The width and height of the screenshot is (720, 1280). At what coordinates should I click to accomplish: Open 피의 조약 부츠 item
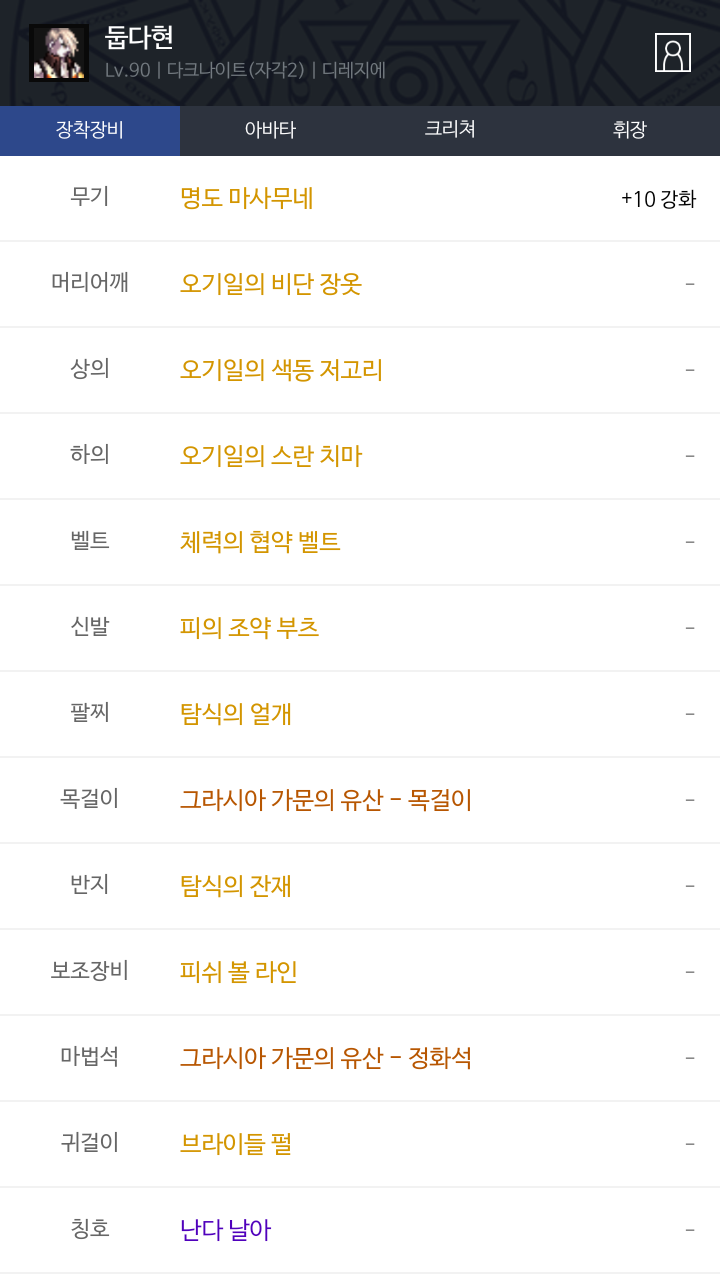tap(250, 628)
